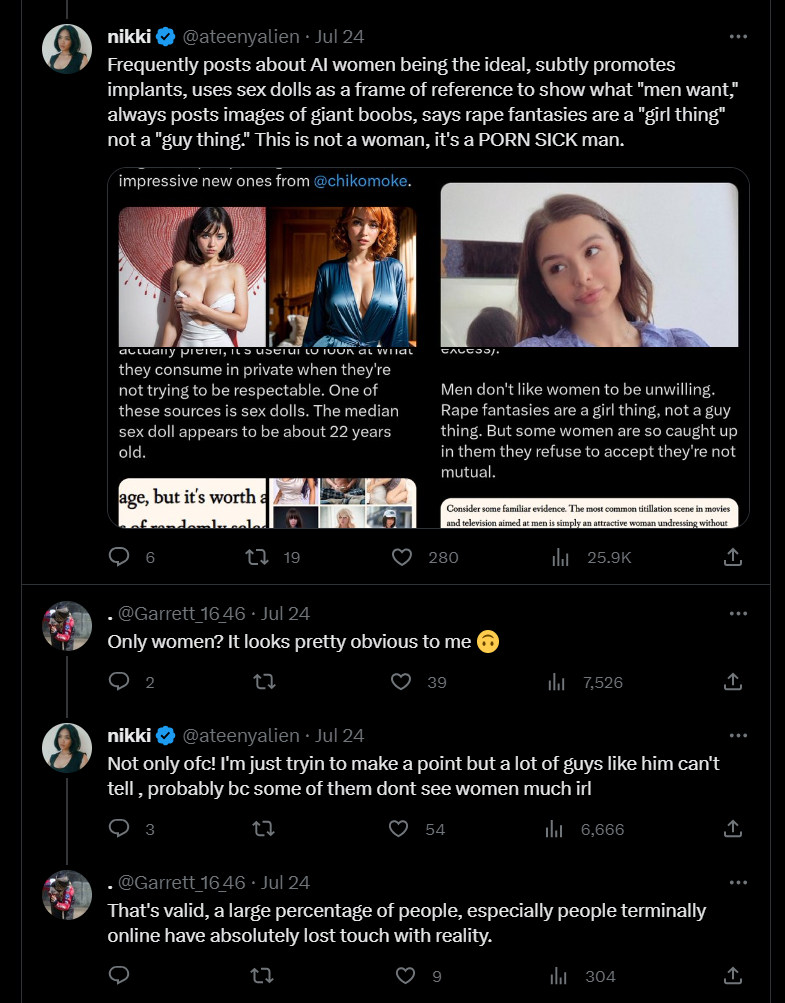The width and height of the screenshot is (785, 1003).
Task: Like the "That's valid" reply
Action: 405,976
